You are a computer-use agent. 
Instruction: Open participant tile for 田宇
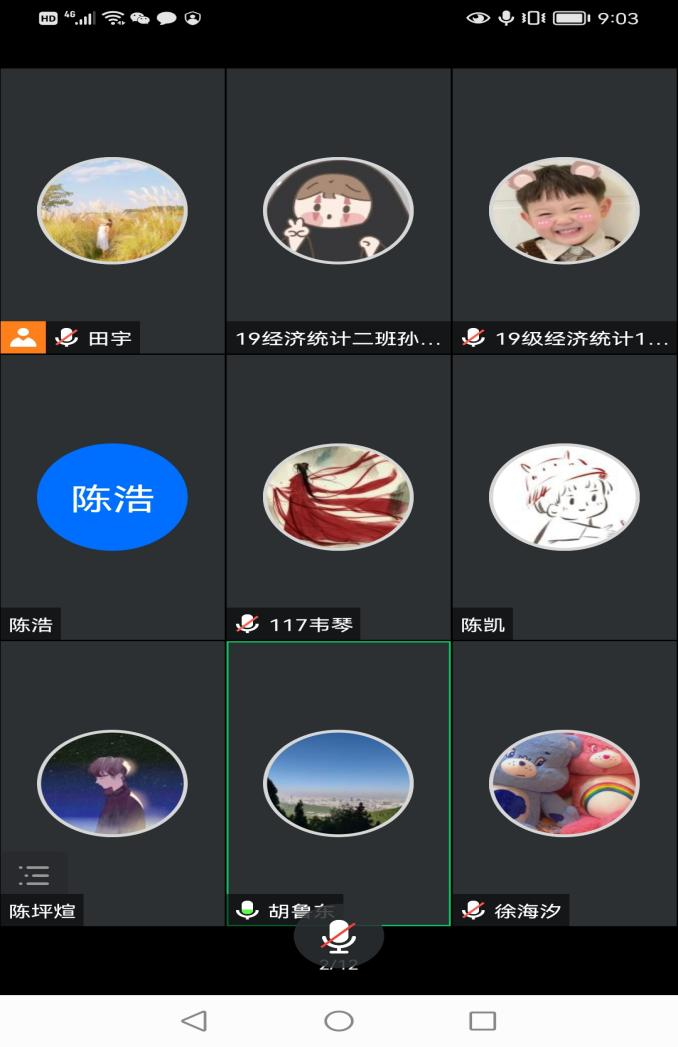click(x=112, y=211)
